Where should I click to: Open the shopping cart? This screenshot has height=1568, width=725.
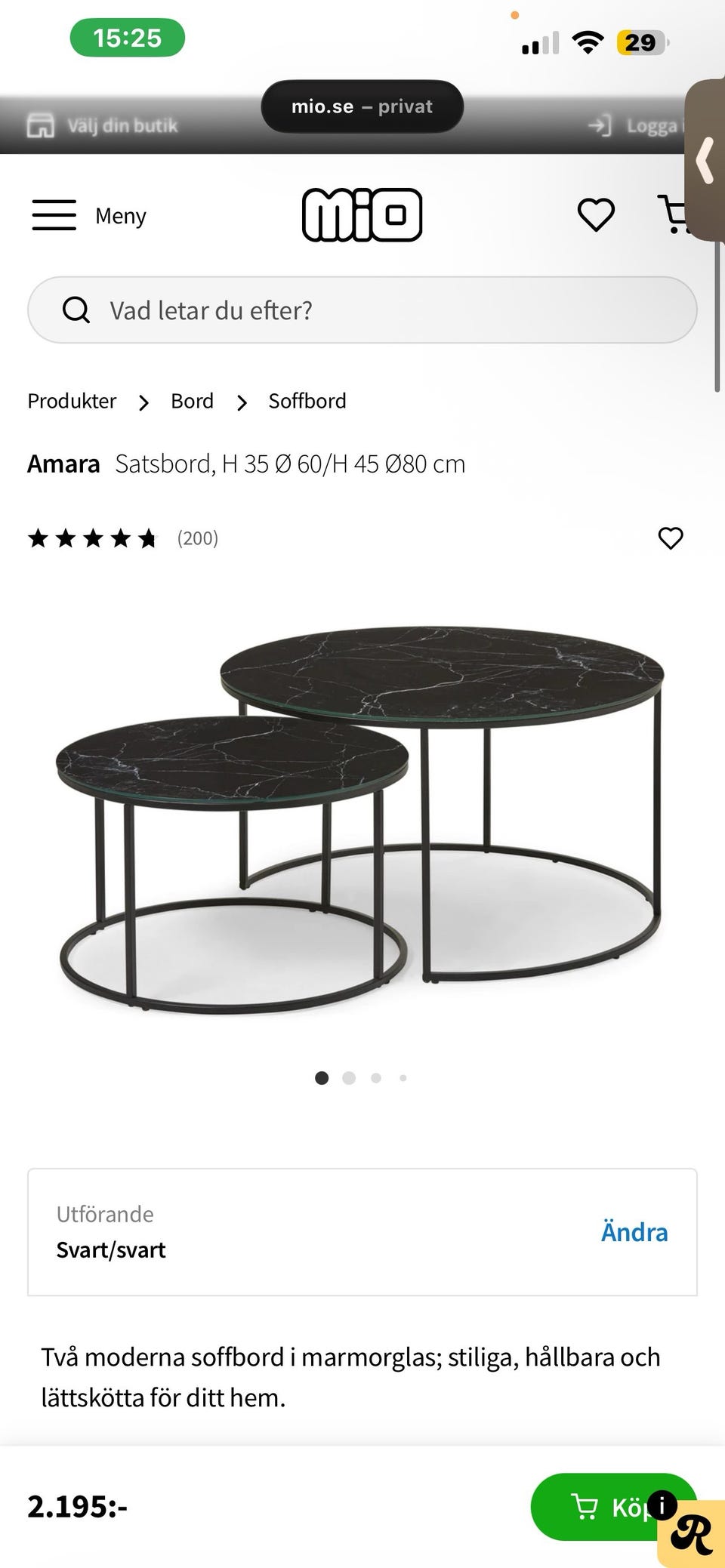(674, 215)
